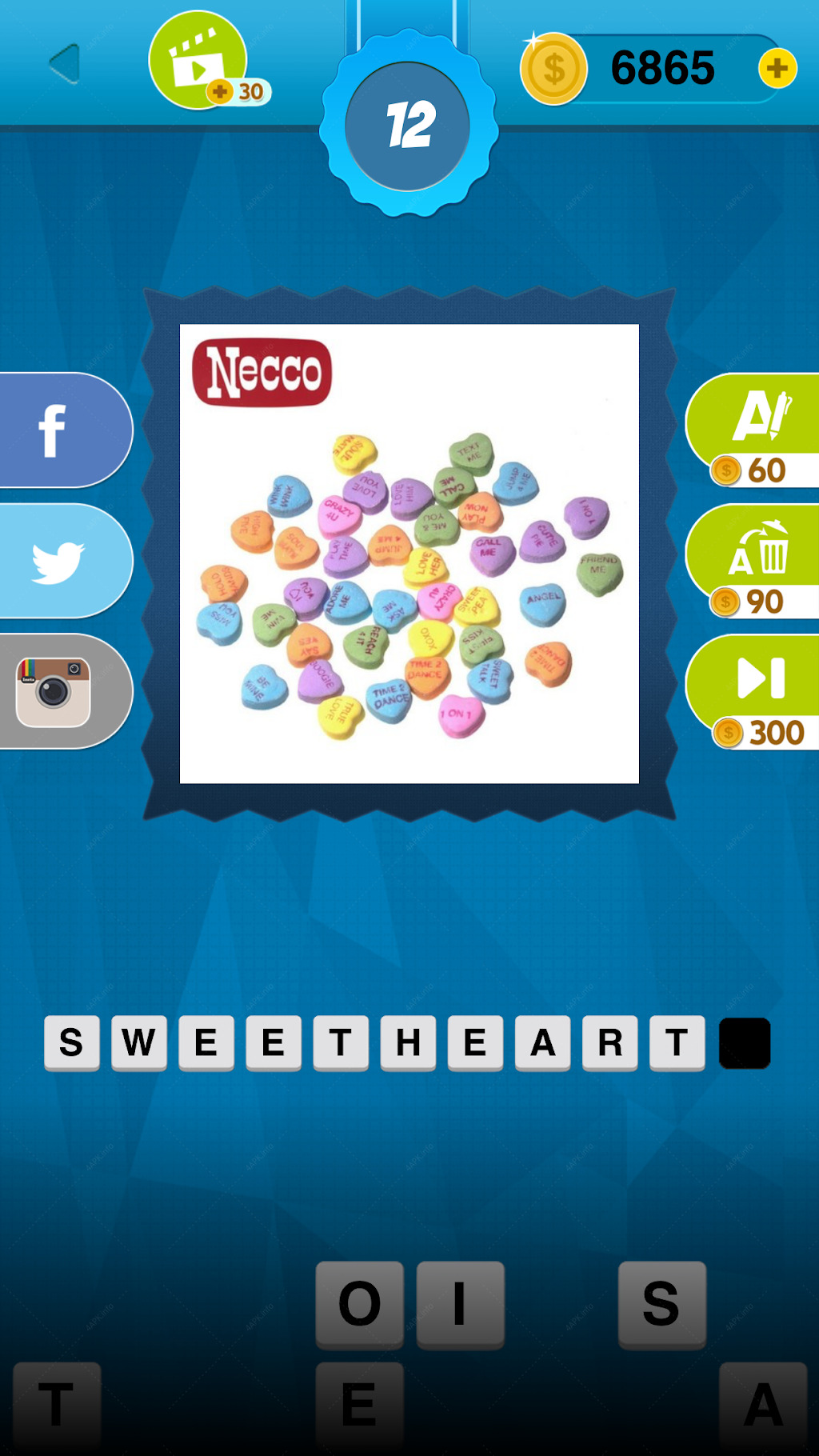
Task: Select the letter O tile
Action: coord(360,1305)
